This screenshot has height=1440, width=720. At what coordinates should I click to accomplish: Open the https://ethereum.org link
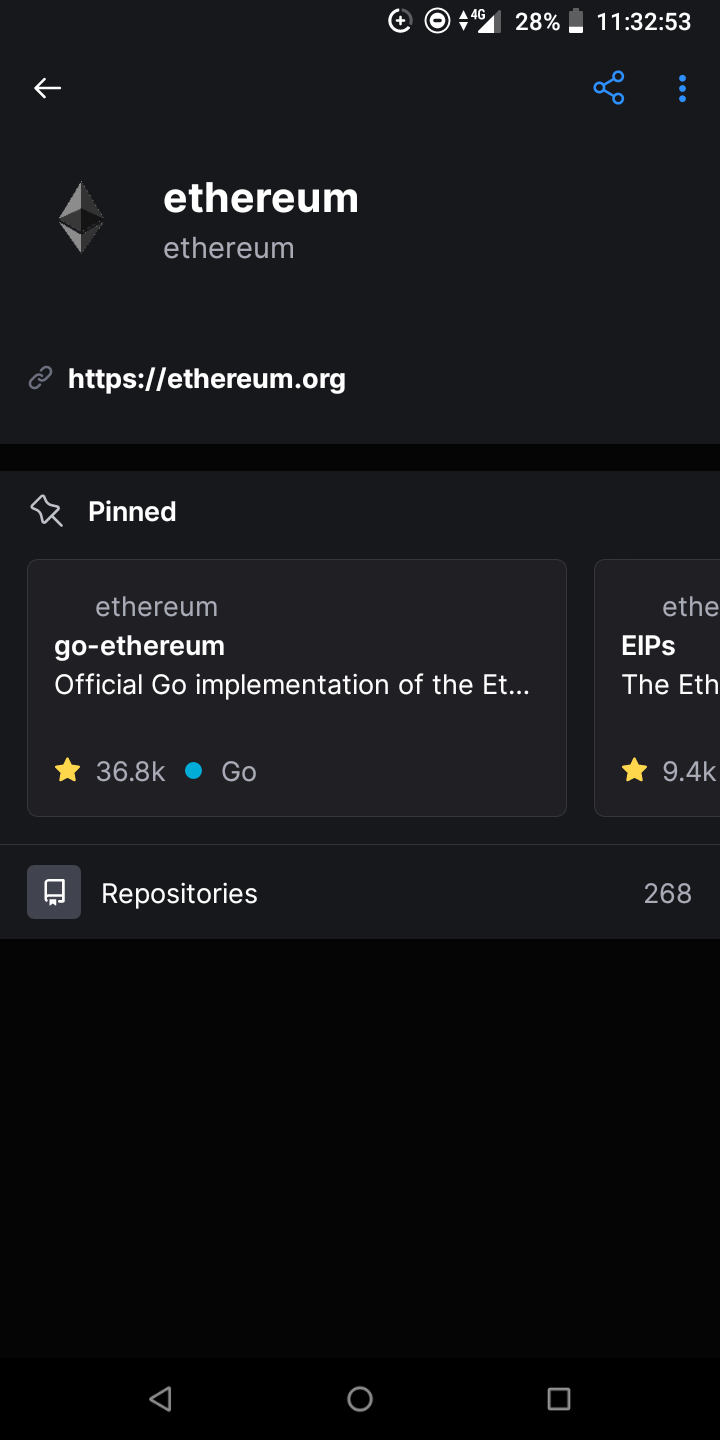[206, 379]
